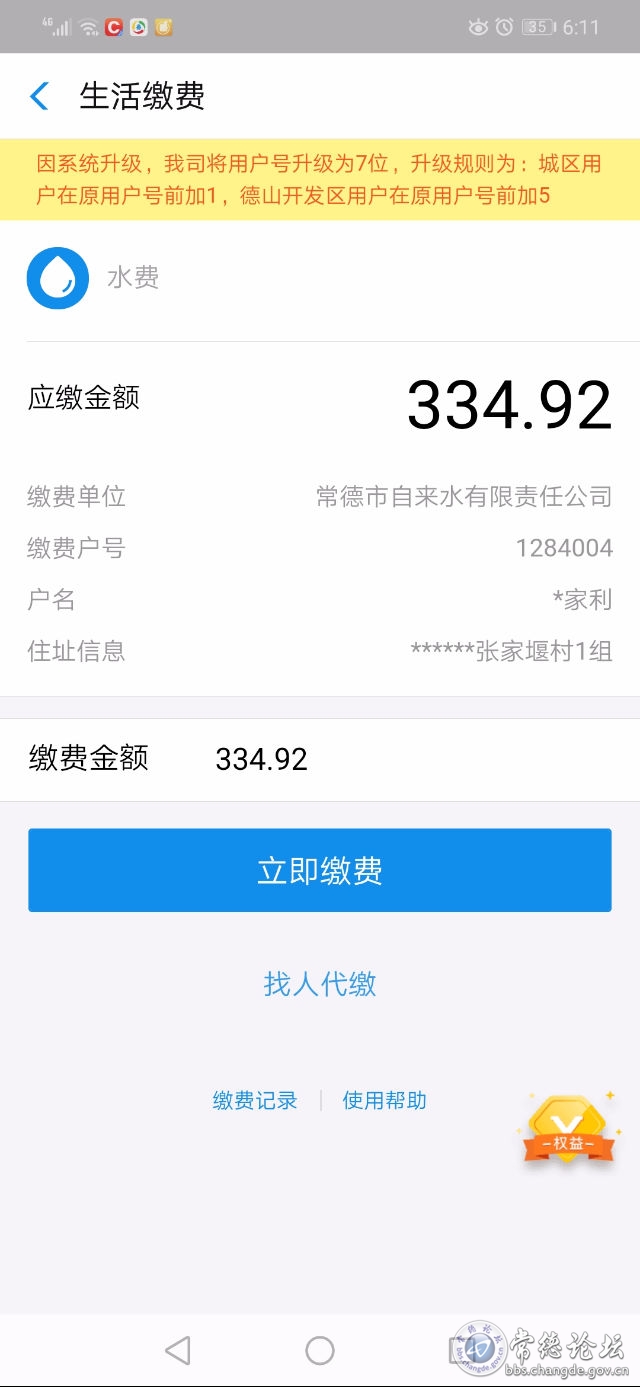This screenshot has height=1387, width=640.
Task: Choose 找人代缴 to ask someone to pay
Action: tap(319, 984)
